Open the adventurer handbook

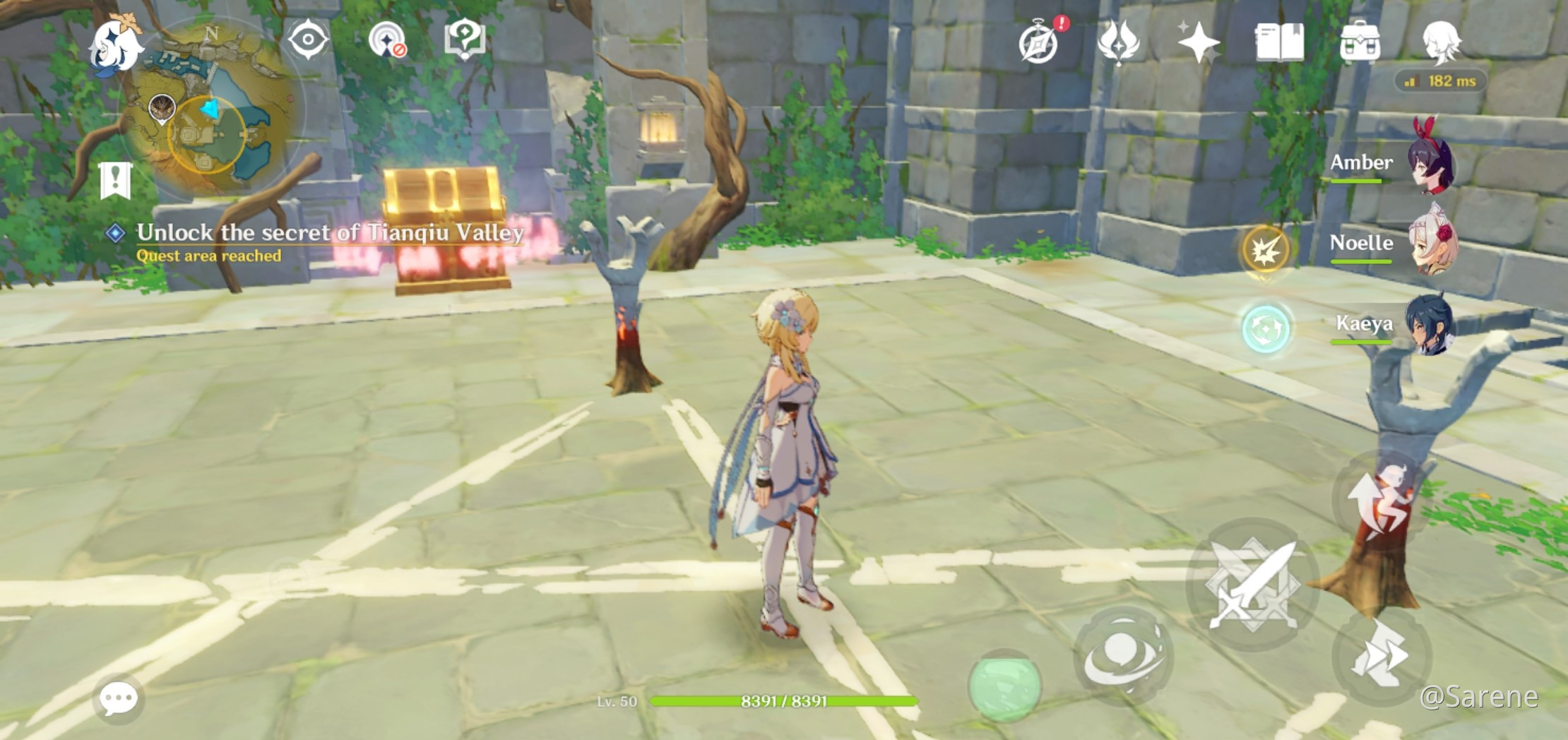point(1279,42)
